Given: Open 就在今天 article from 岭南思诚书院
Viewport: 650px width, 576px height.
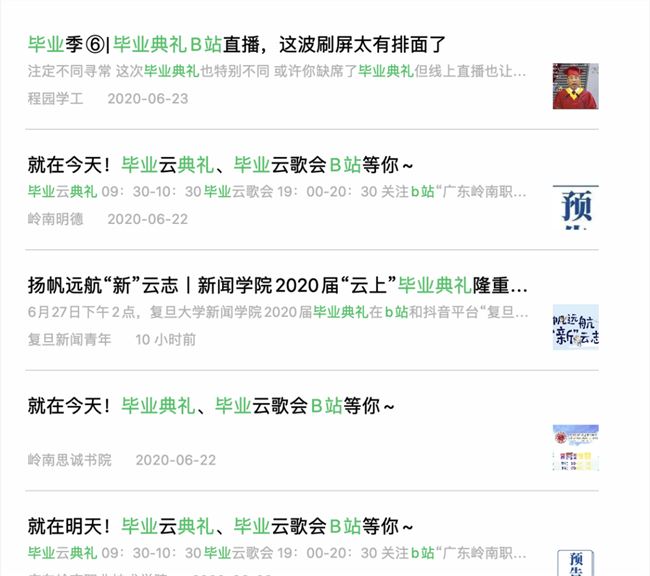Looking at the screenshot, I should pos(211,406).
